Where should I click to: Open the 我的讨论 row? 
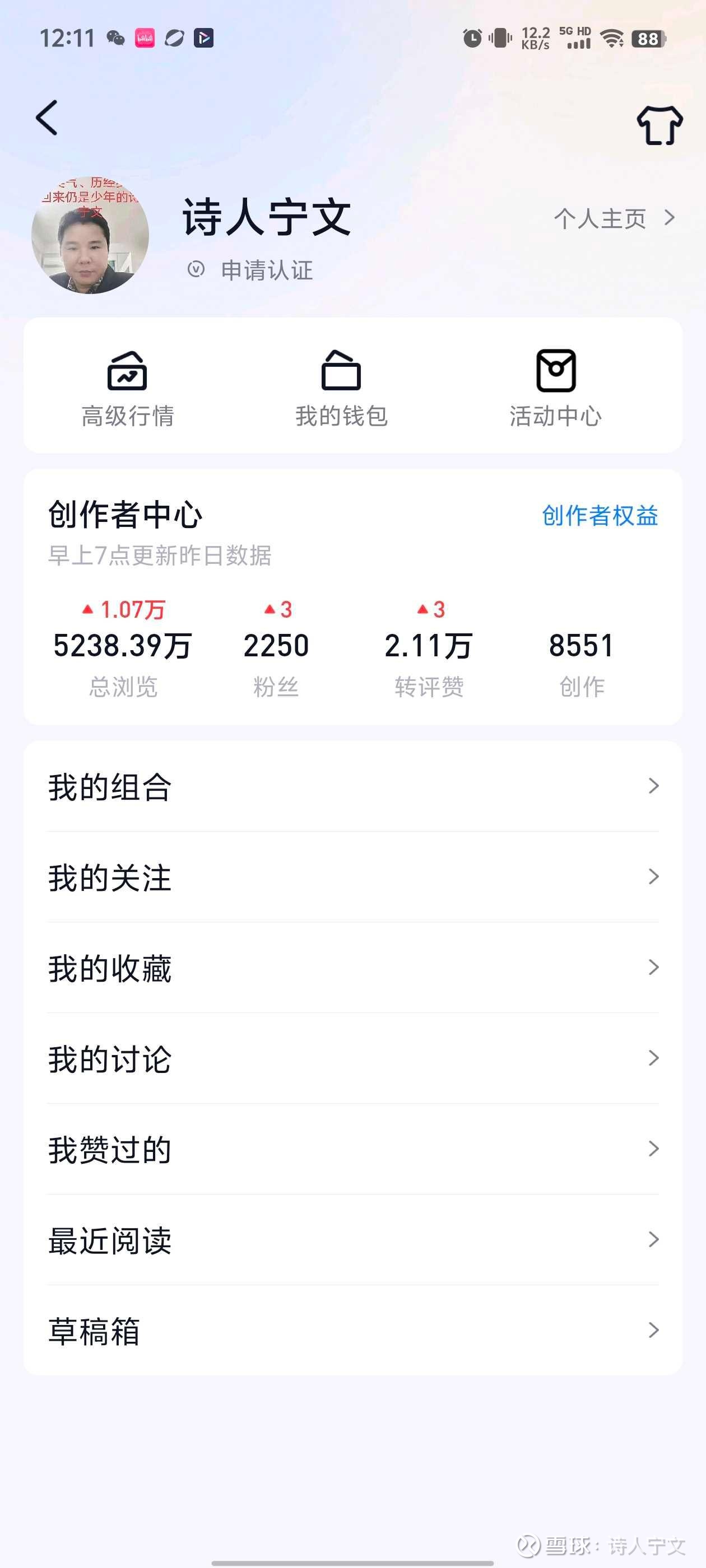354,1058
